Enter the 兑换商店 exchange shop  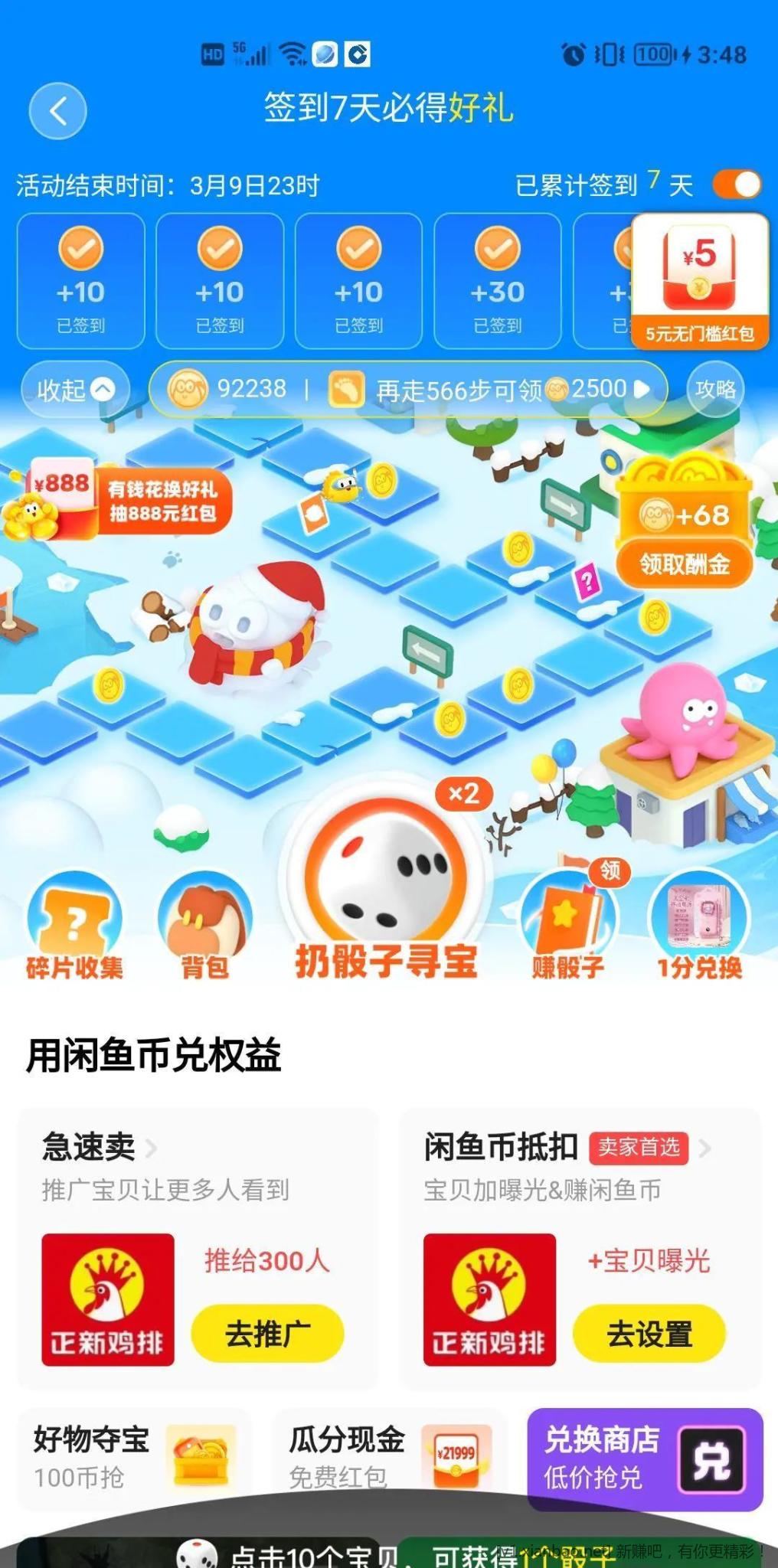click(644, 1458)
